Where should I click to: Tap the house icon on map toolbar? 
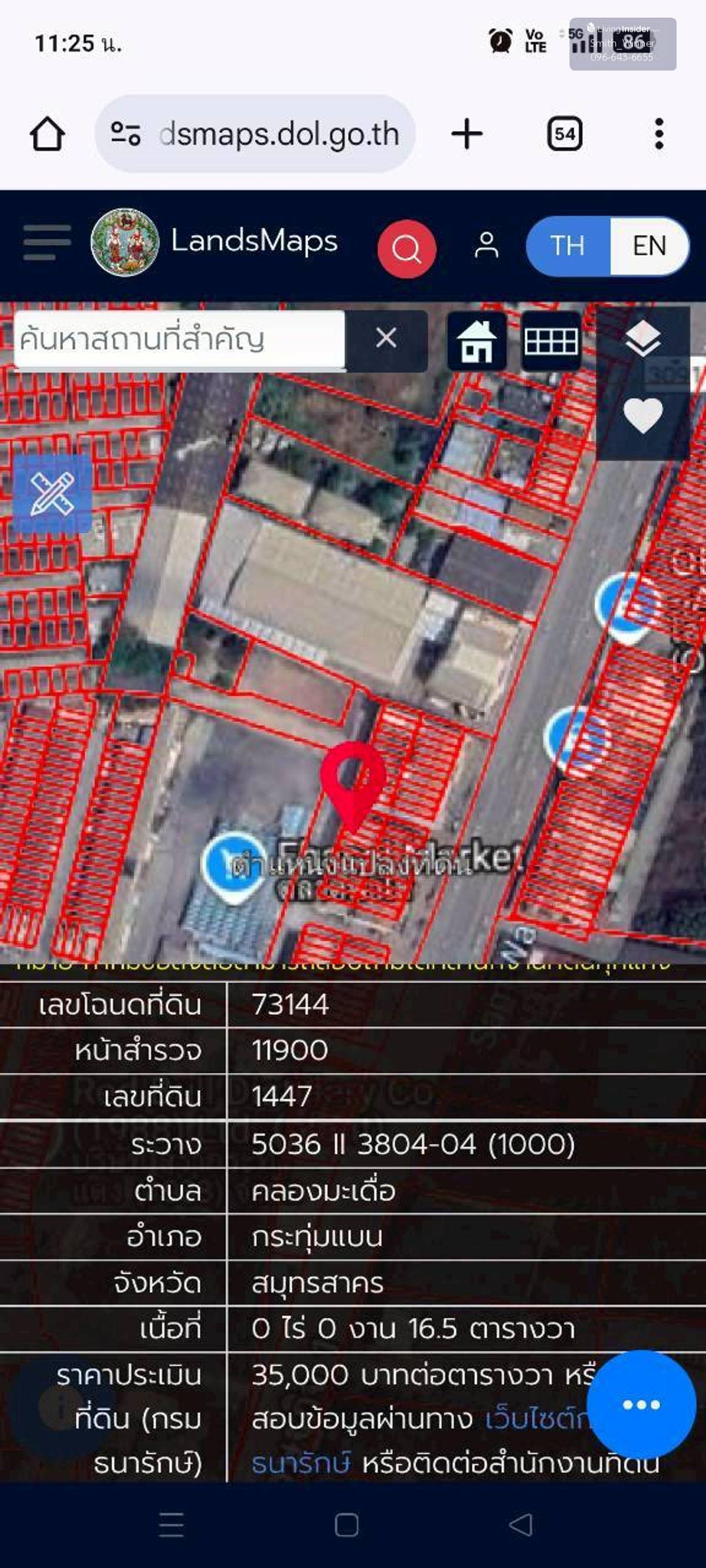pos(477,341)
